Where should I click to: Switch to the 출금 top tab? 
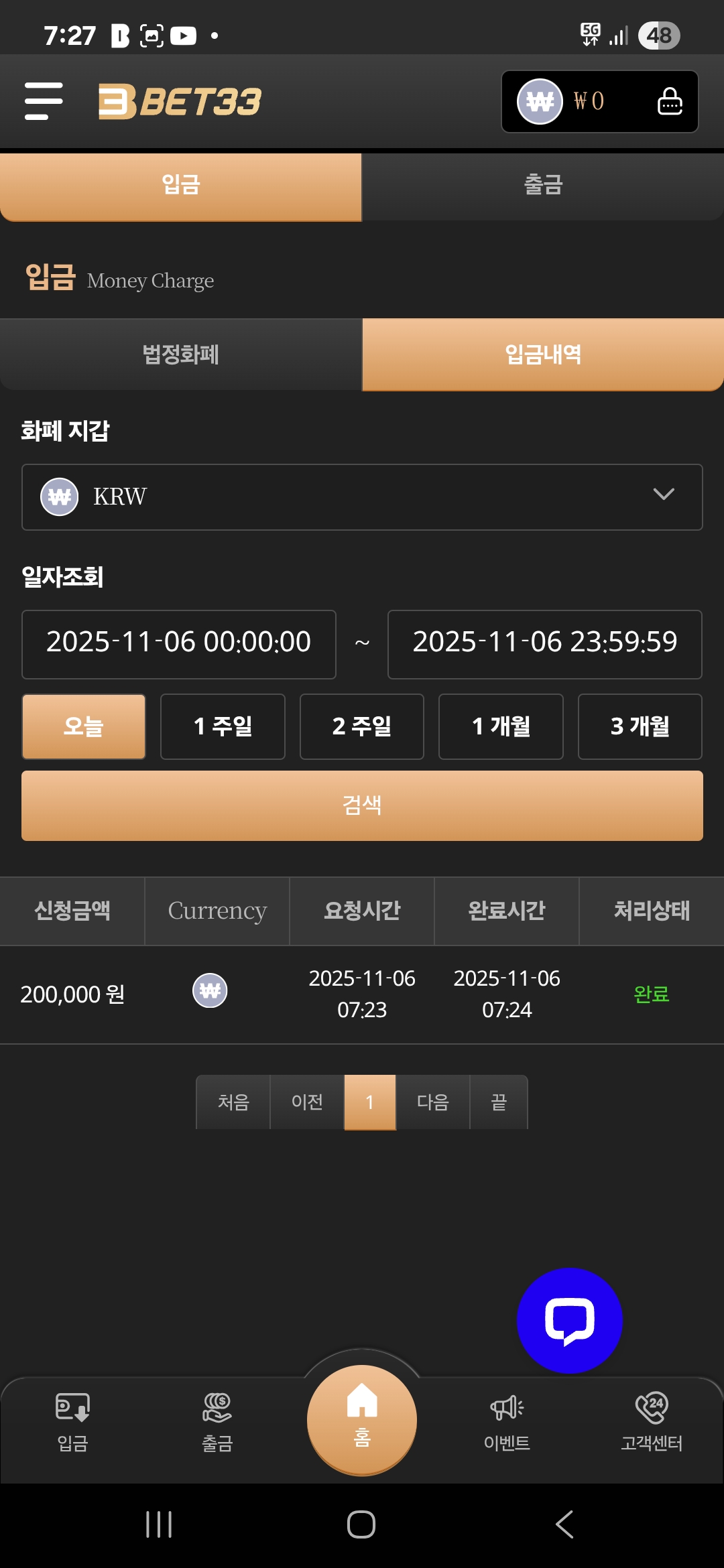(x=542, y=186)
